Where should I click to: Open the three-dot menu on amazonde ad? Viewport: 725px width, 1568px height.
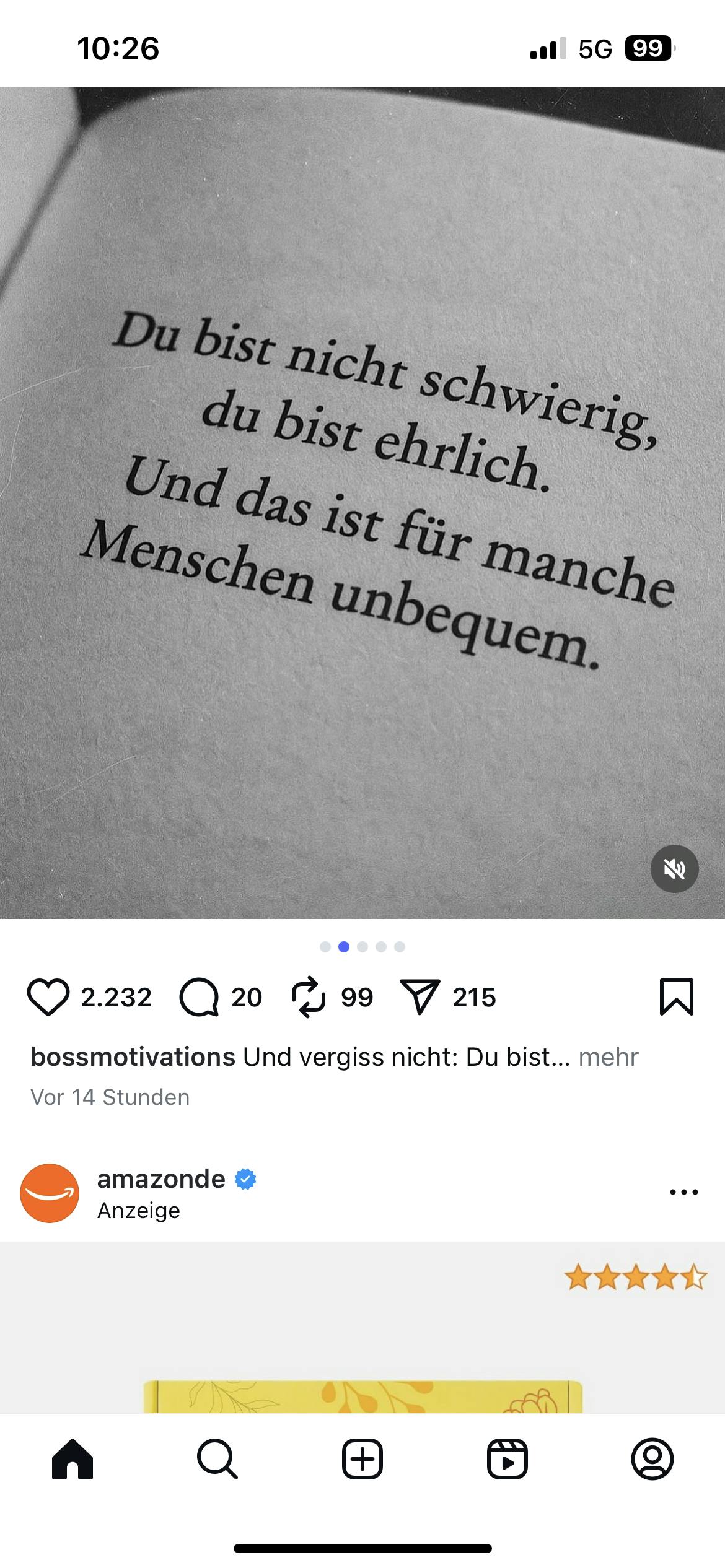click(x=683, y=1192)
